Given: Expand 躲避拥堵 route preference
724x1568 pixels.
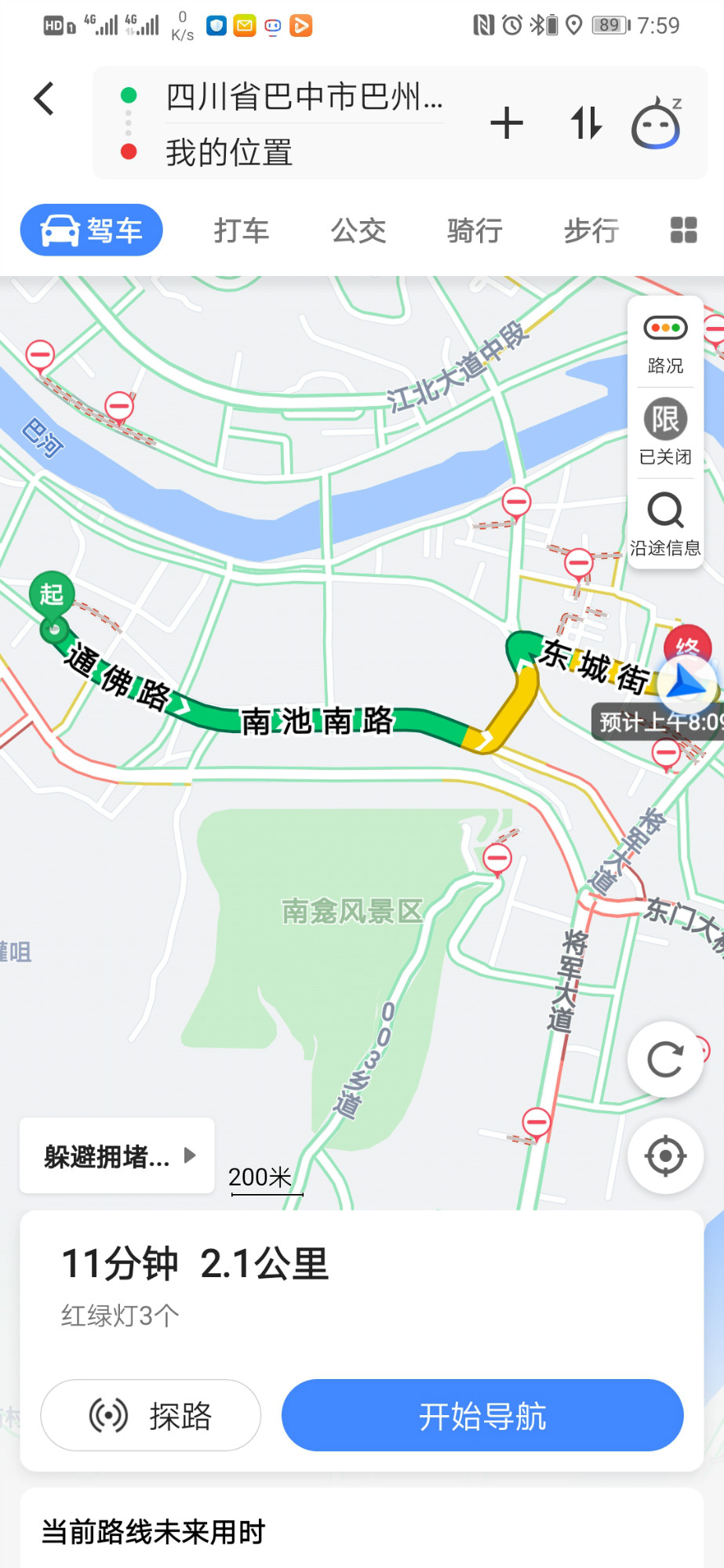Looking at the screenshot, I should 117,1156.
